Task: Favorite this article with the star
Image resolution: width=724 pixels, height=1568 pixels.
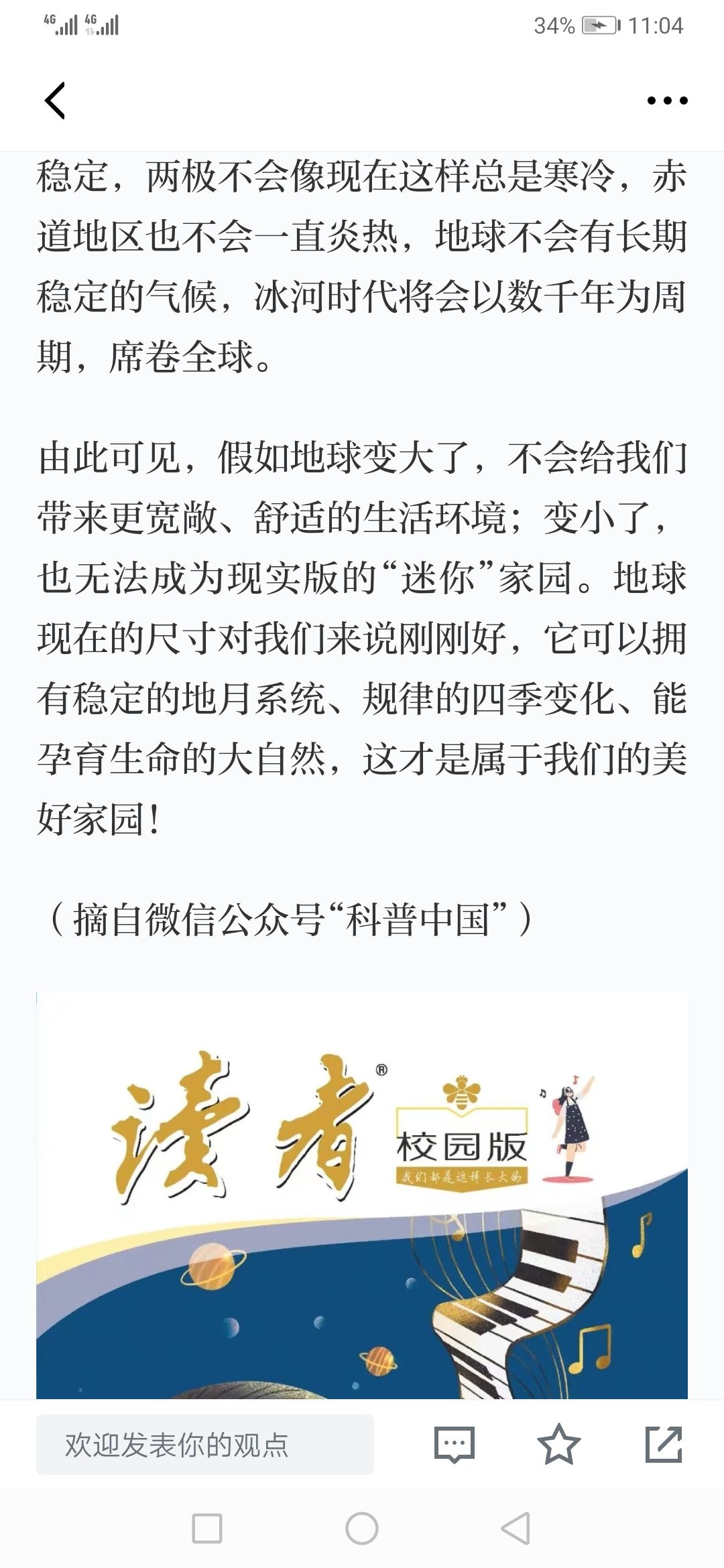Action: (x=558, y=1444)
